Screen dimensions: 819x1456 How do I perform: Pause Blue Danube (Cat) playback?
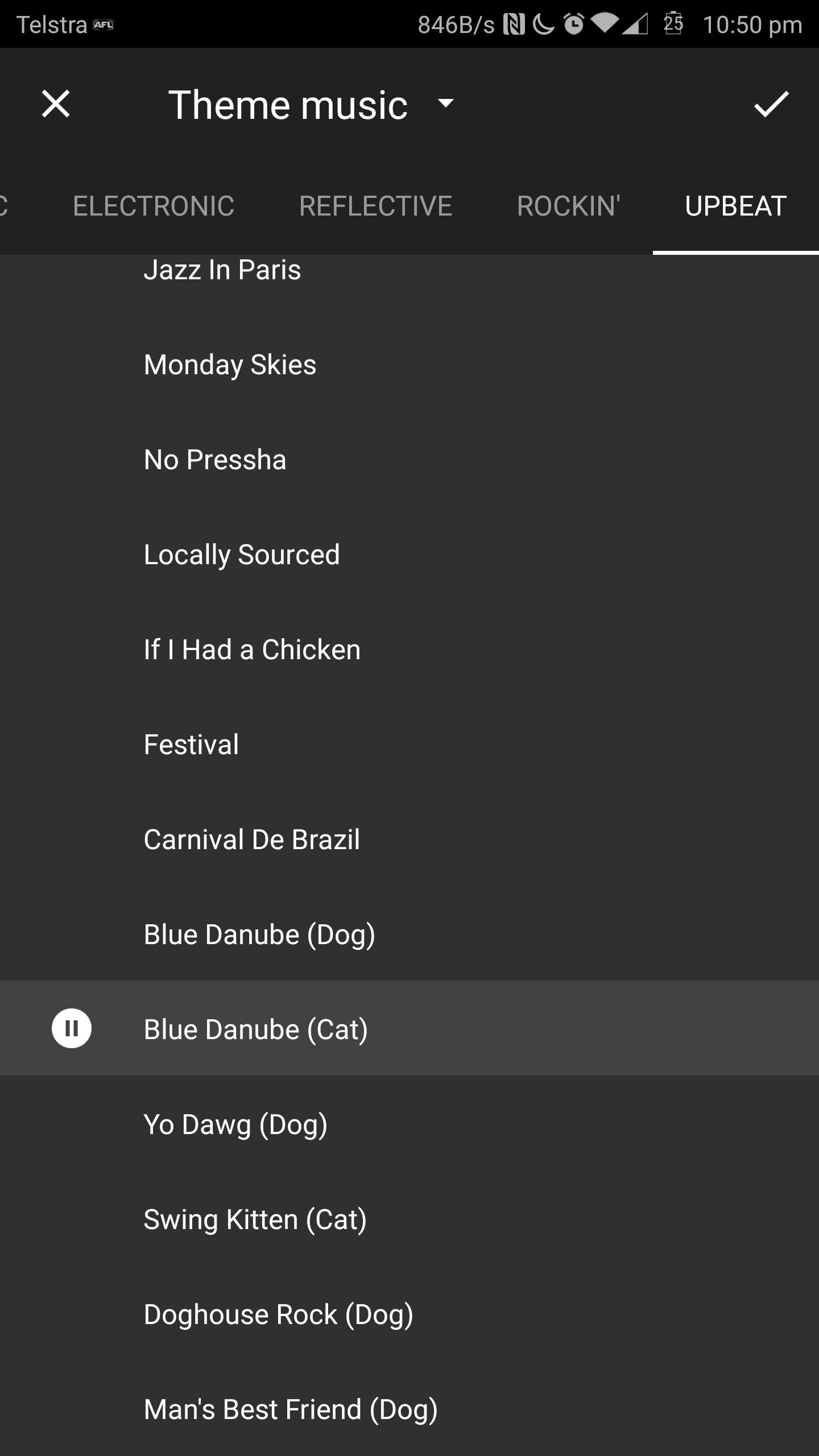pyautogui.click(x=72, y=1028)
